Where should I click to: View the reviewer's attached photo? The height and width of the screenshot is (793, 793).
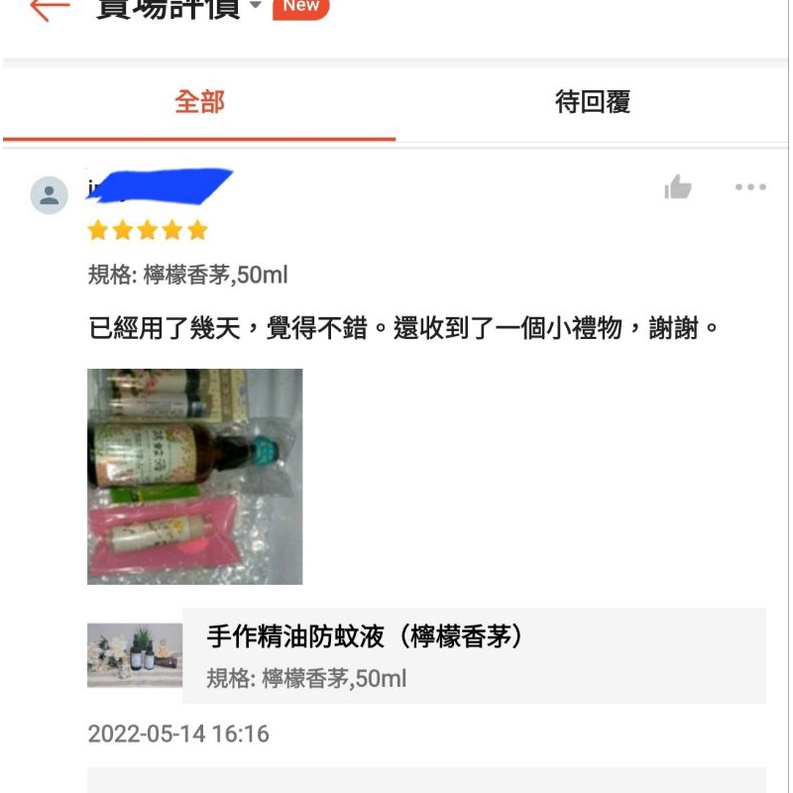click(195, 476)
